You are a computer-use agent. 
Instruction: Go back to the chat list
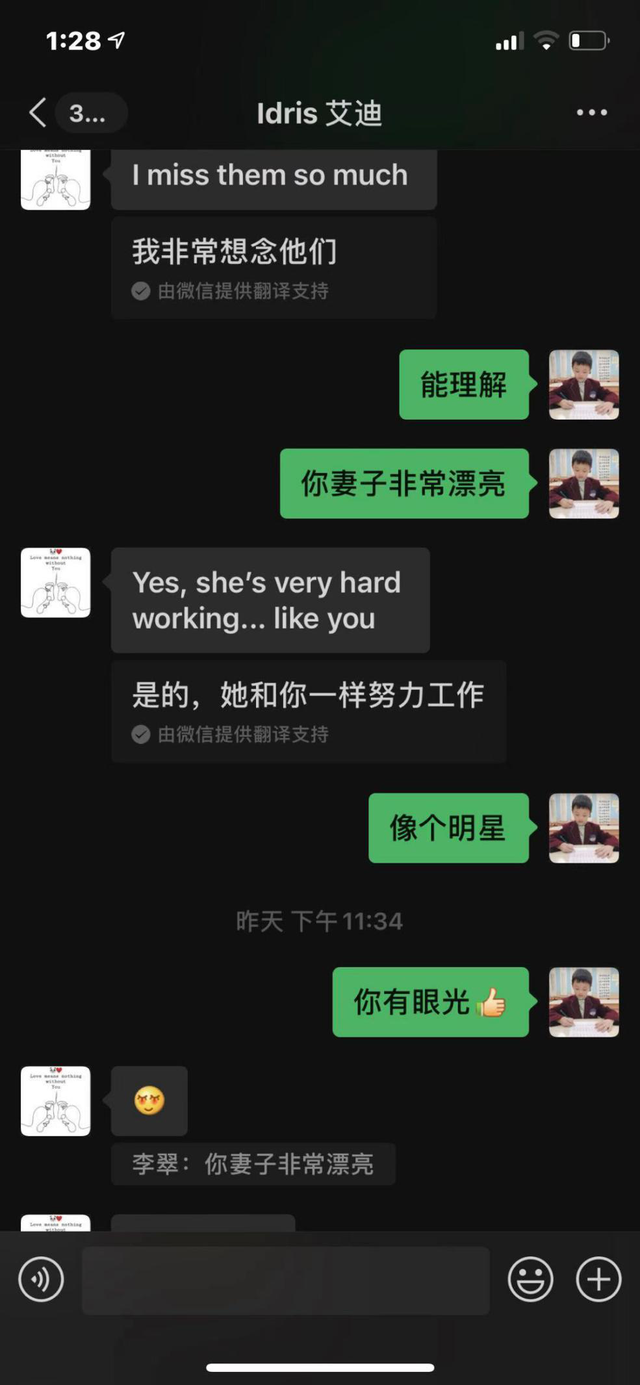tap(38, 113)
